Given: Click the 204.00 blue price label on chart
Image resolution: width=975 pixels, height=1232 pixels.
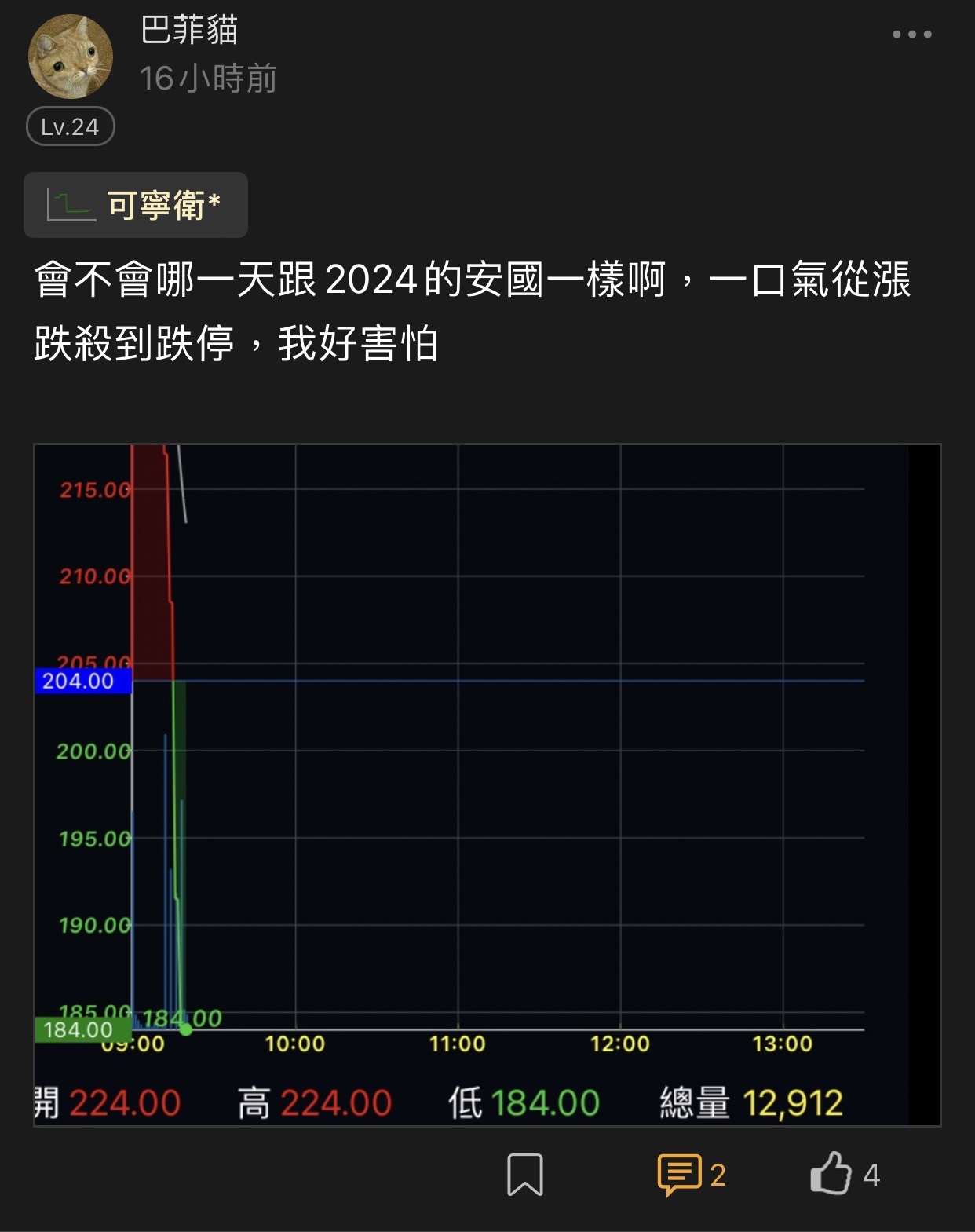Looking at the screenshot, I should [x=82, y=682].
